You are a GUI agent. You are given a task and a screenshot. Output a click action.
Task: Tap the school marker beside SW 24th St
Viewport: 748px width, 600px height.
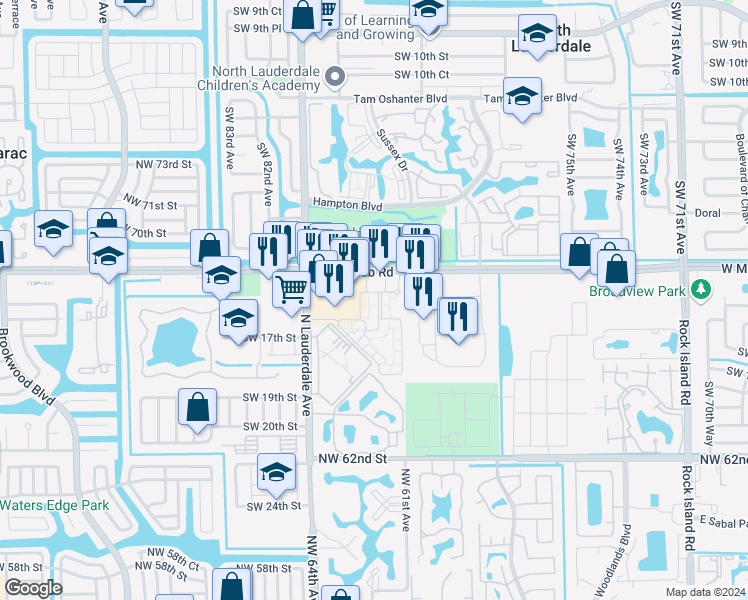pyautogui.click(x=276, y=473)
